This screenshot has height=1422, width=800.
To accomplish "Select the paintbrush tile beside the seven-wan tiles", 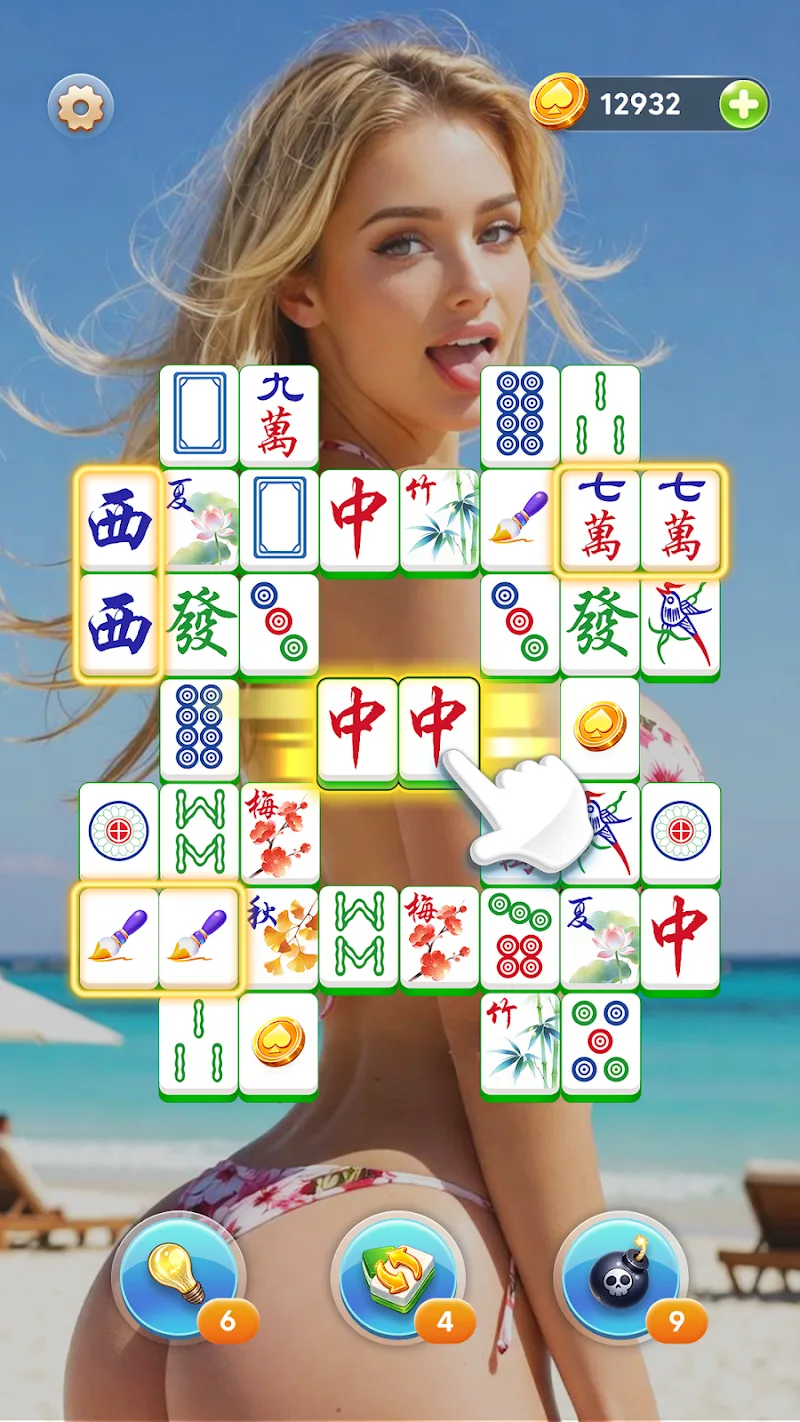I will (519, 519).
